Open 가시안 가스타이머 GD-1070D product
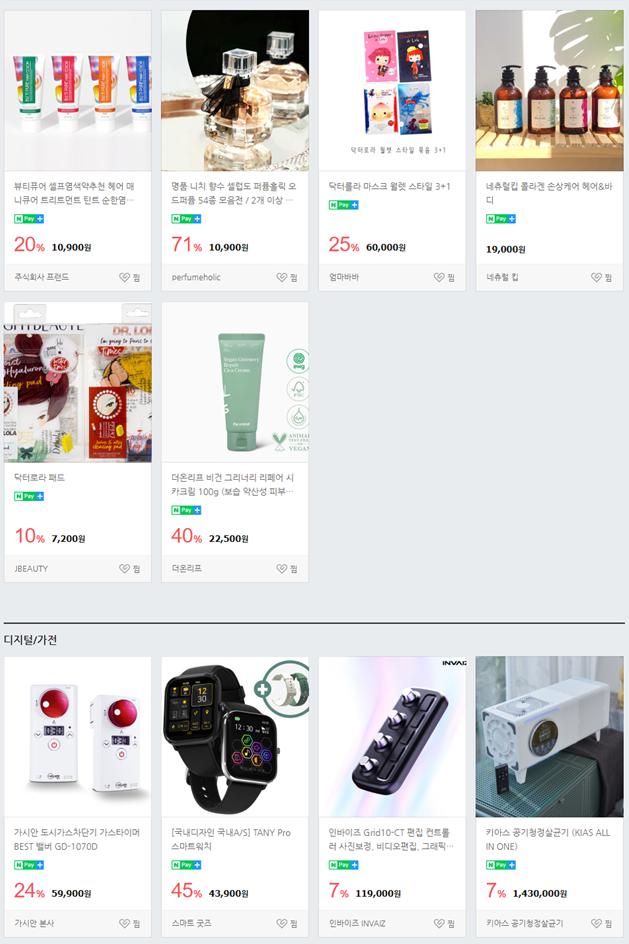Screen dimensions: 629x944 (x=77, y=737)
